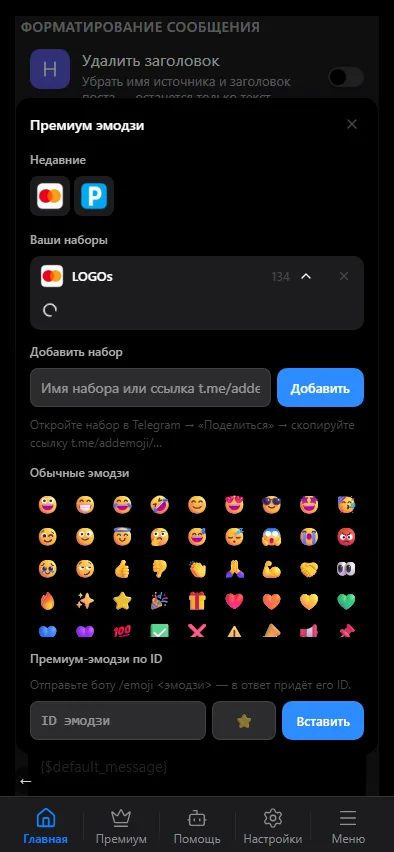Select the recent Mastercard emoji
This screenshot has height=852, width=394.
pos(50,196)
